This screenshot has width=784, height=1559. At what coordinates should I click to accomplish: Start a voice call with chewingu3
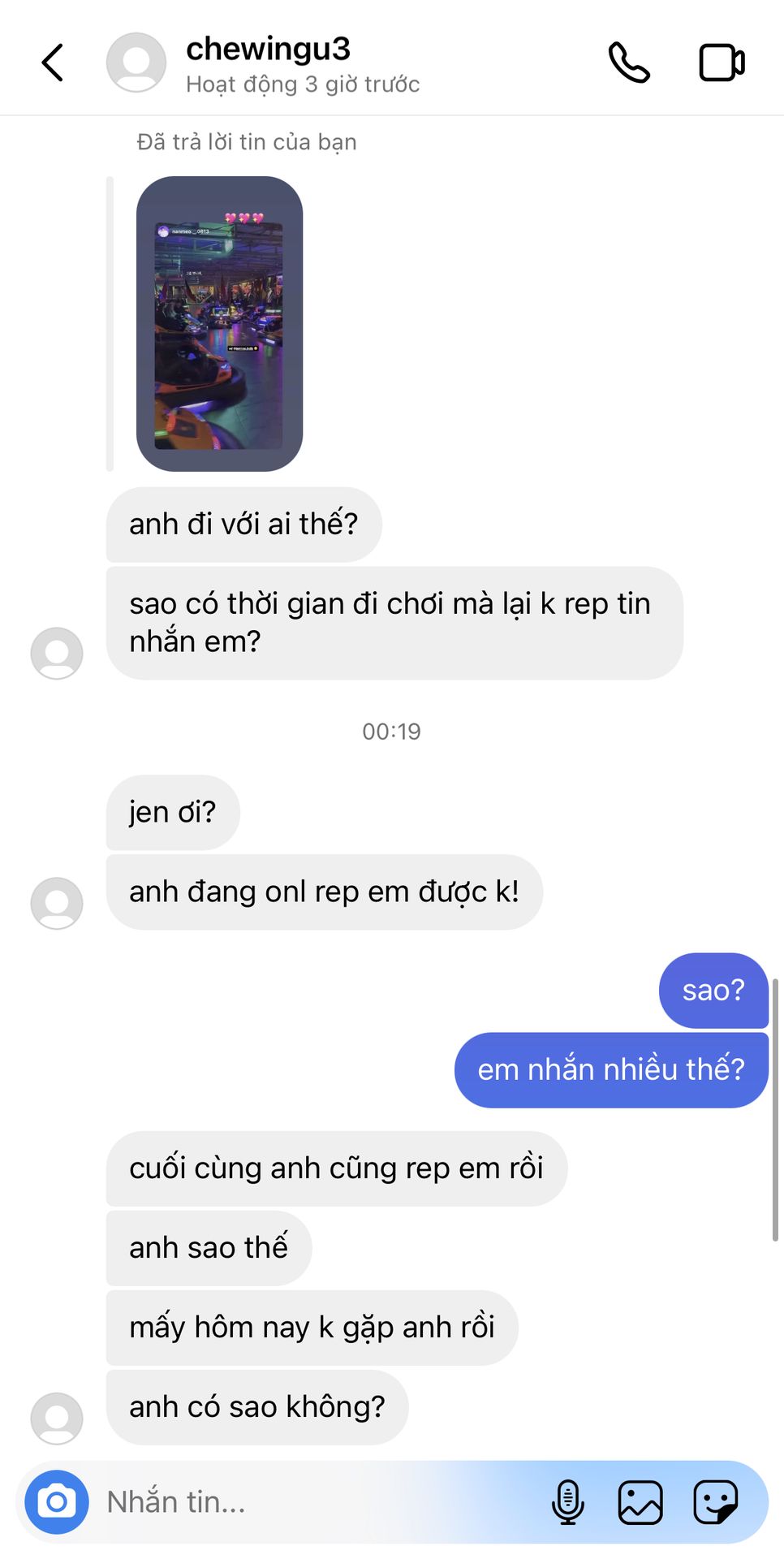629,63
